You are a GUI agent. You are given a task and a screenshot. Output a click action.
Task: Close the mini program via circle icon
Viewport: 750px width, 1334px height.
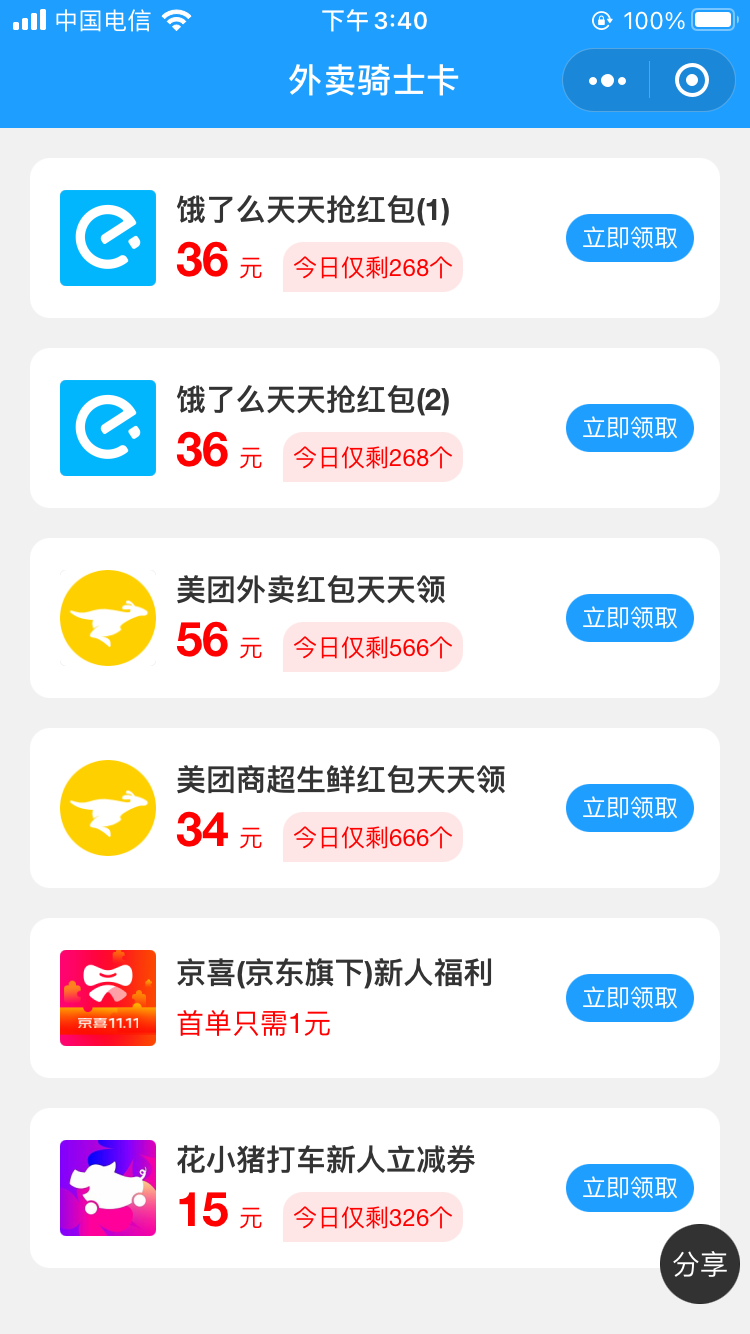click(691, 80)
